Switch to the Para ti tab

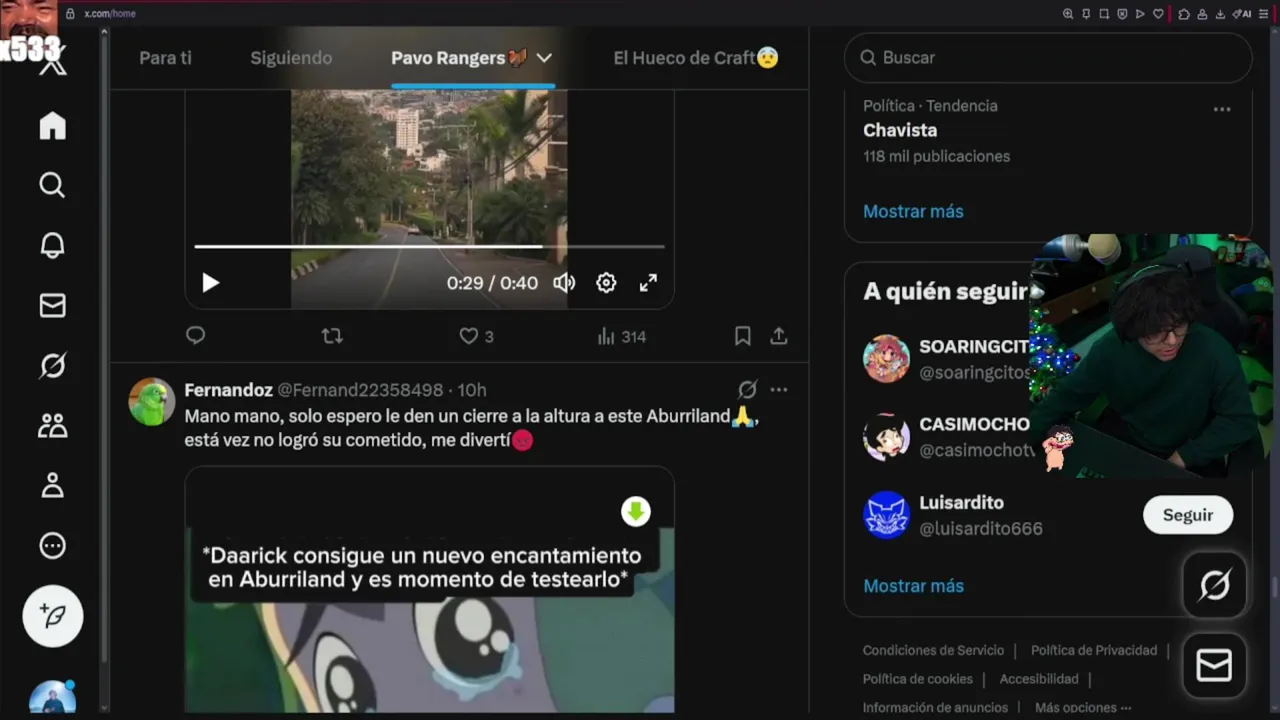165,58
